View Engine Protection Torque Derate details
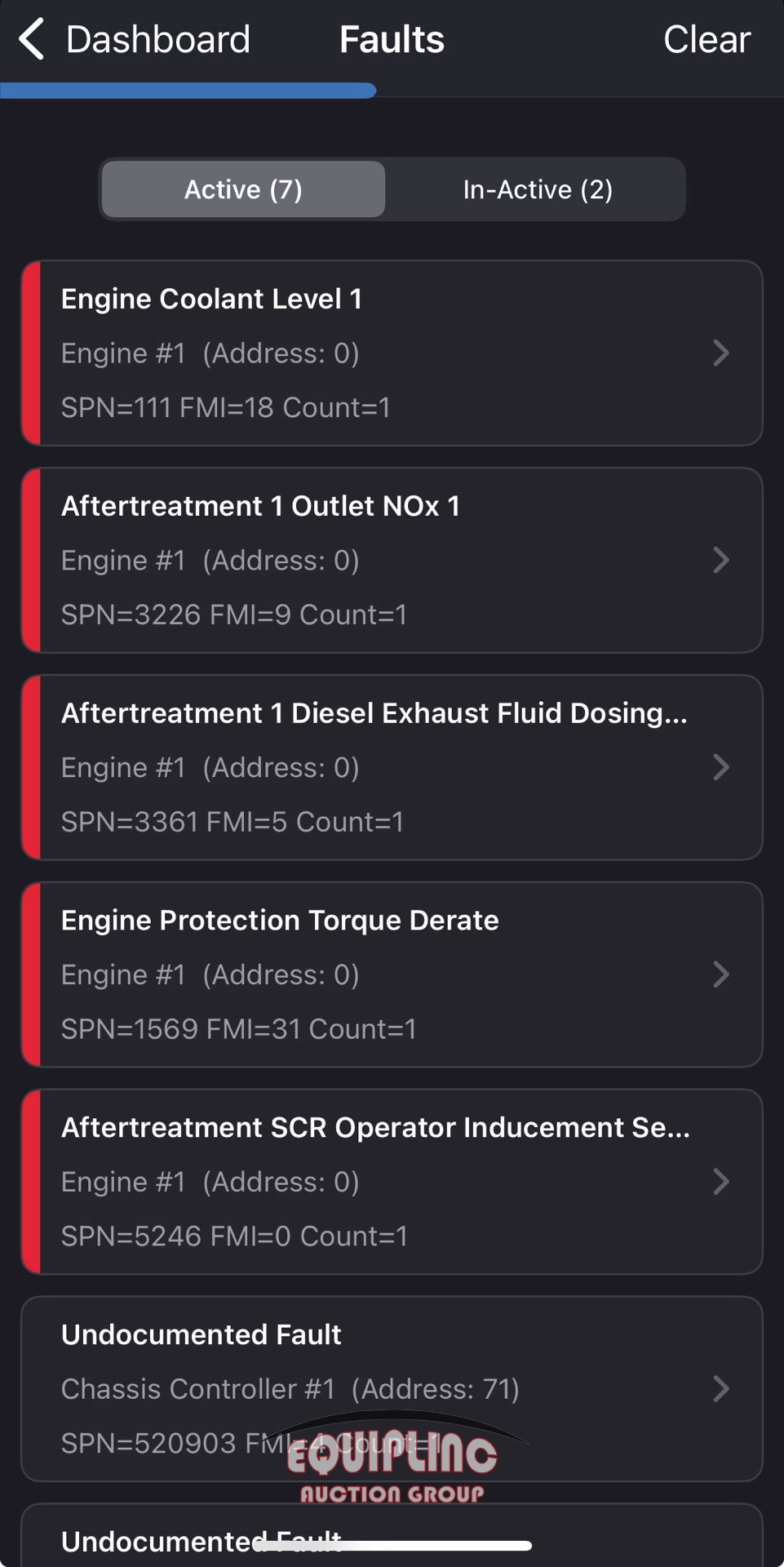The image size is (784, 1567). (392, 974)
